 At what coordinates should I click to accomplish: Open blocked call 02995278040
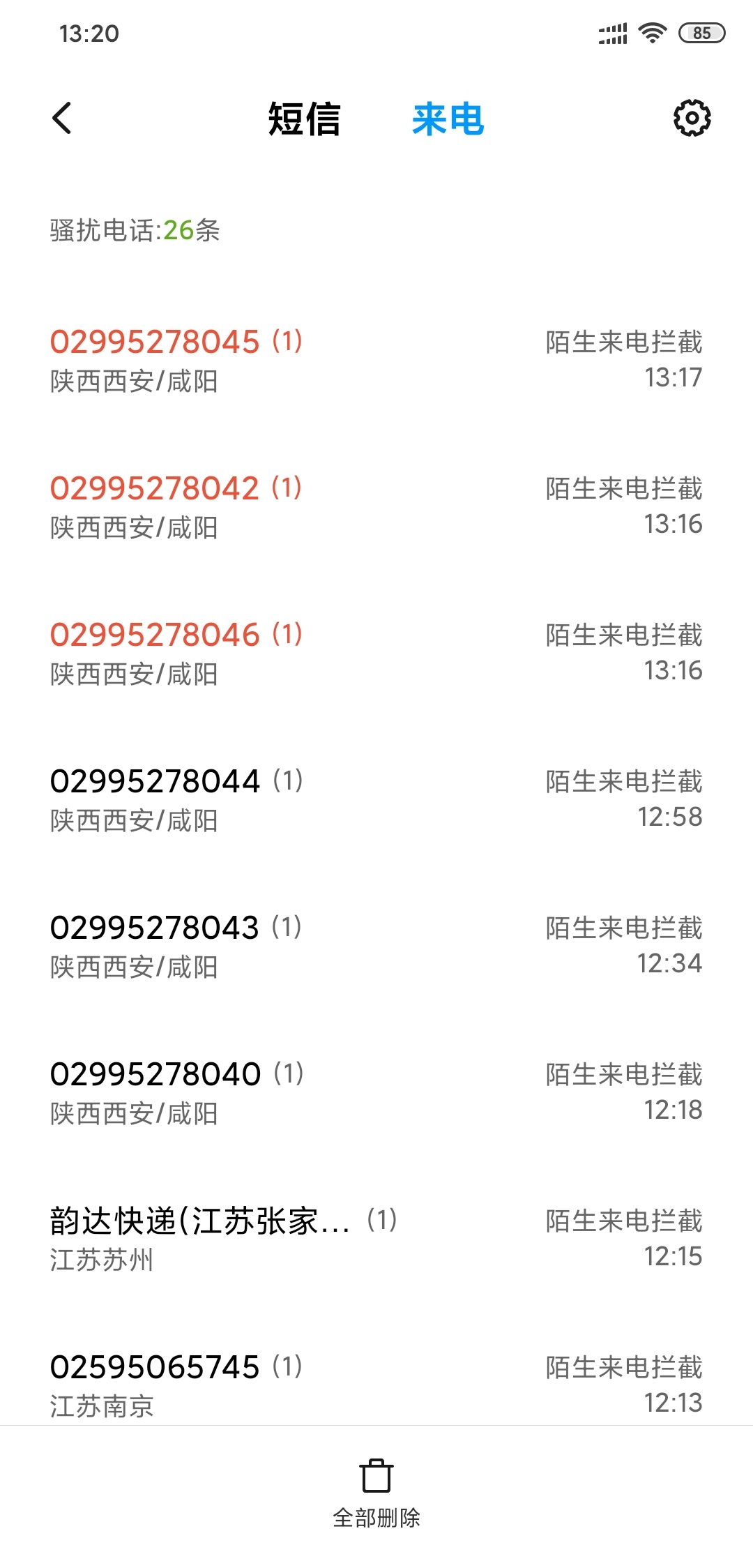pyautogui.click(x=376, y=1092)
